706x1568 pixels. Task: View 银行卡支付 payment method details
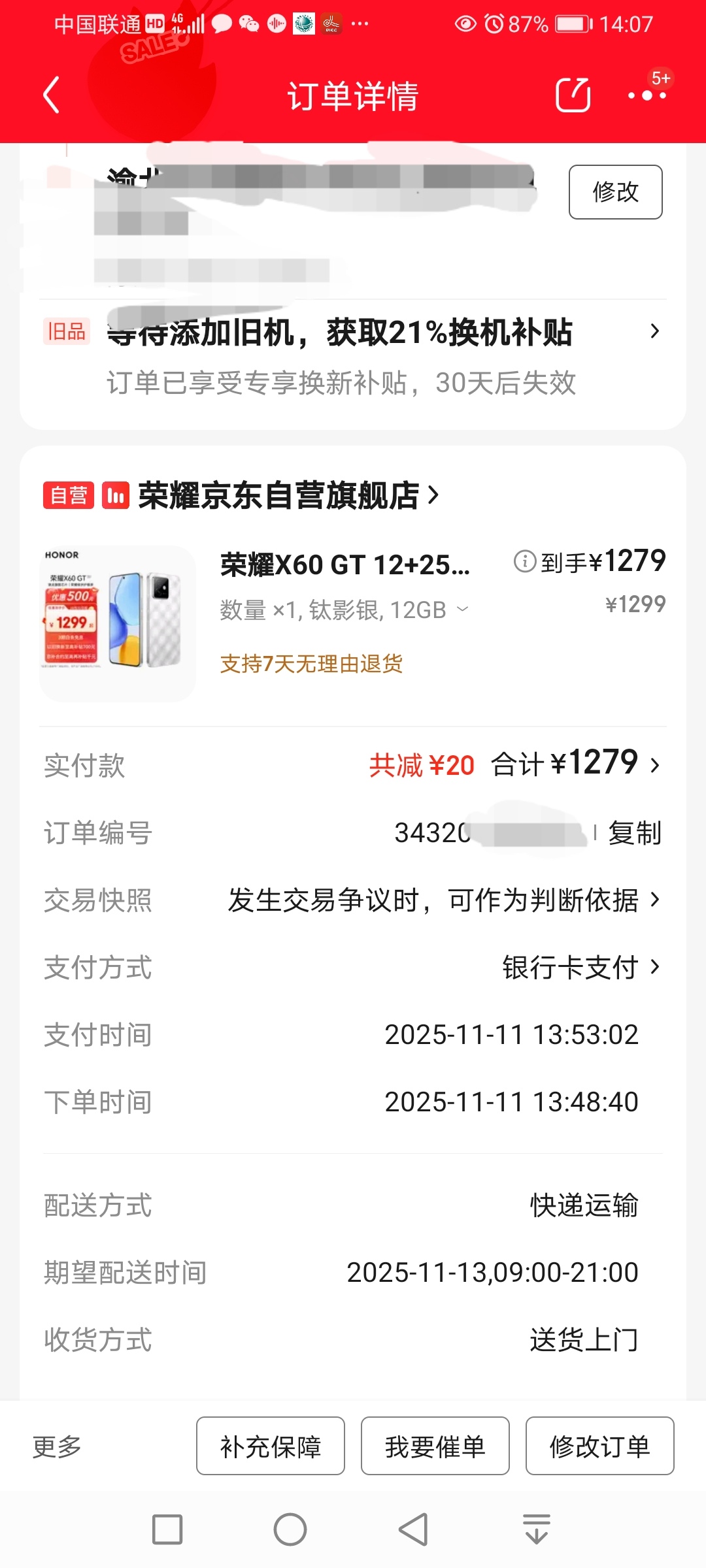pyautogui.click(x=580, y=968)
